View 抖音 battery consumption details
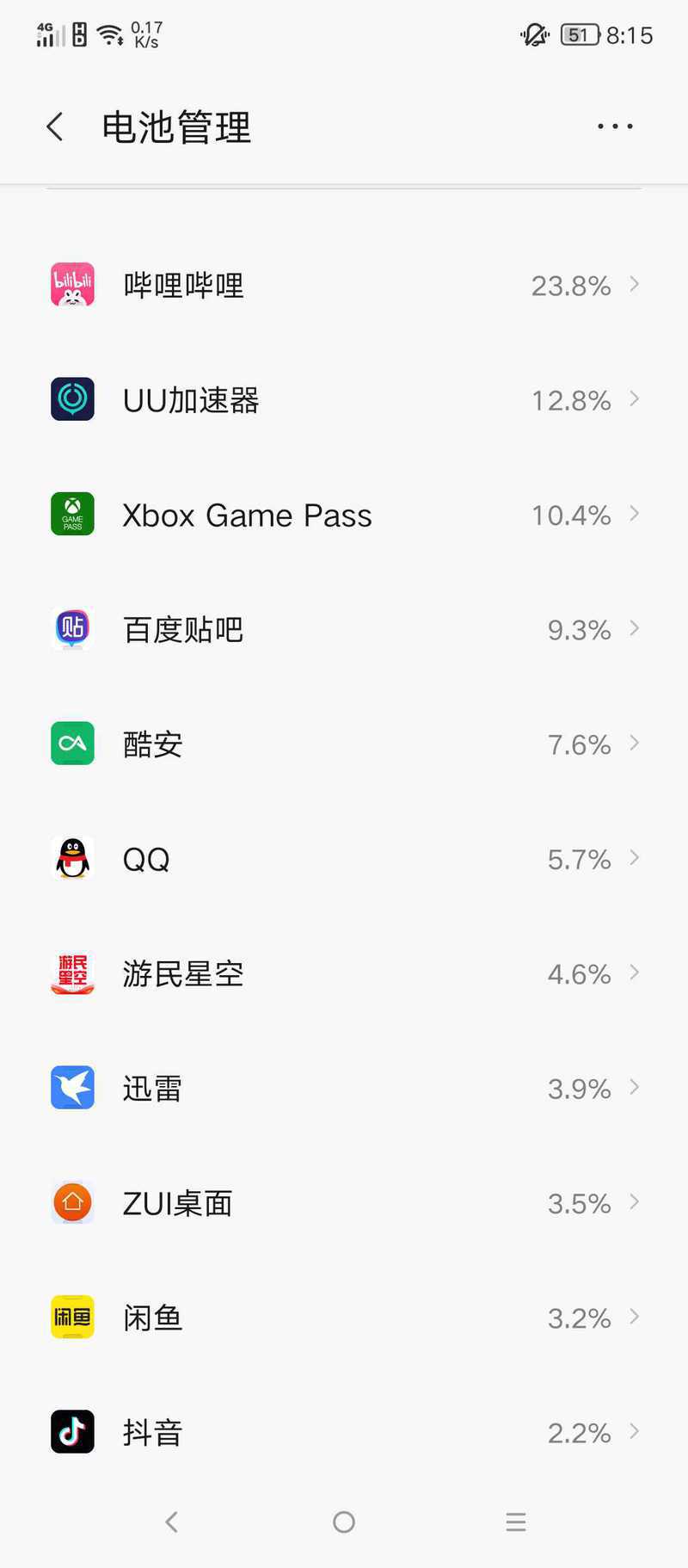 pyautogui.click(x=344, y=1432)
